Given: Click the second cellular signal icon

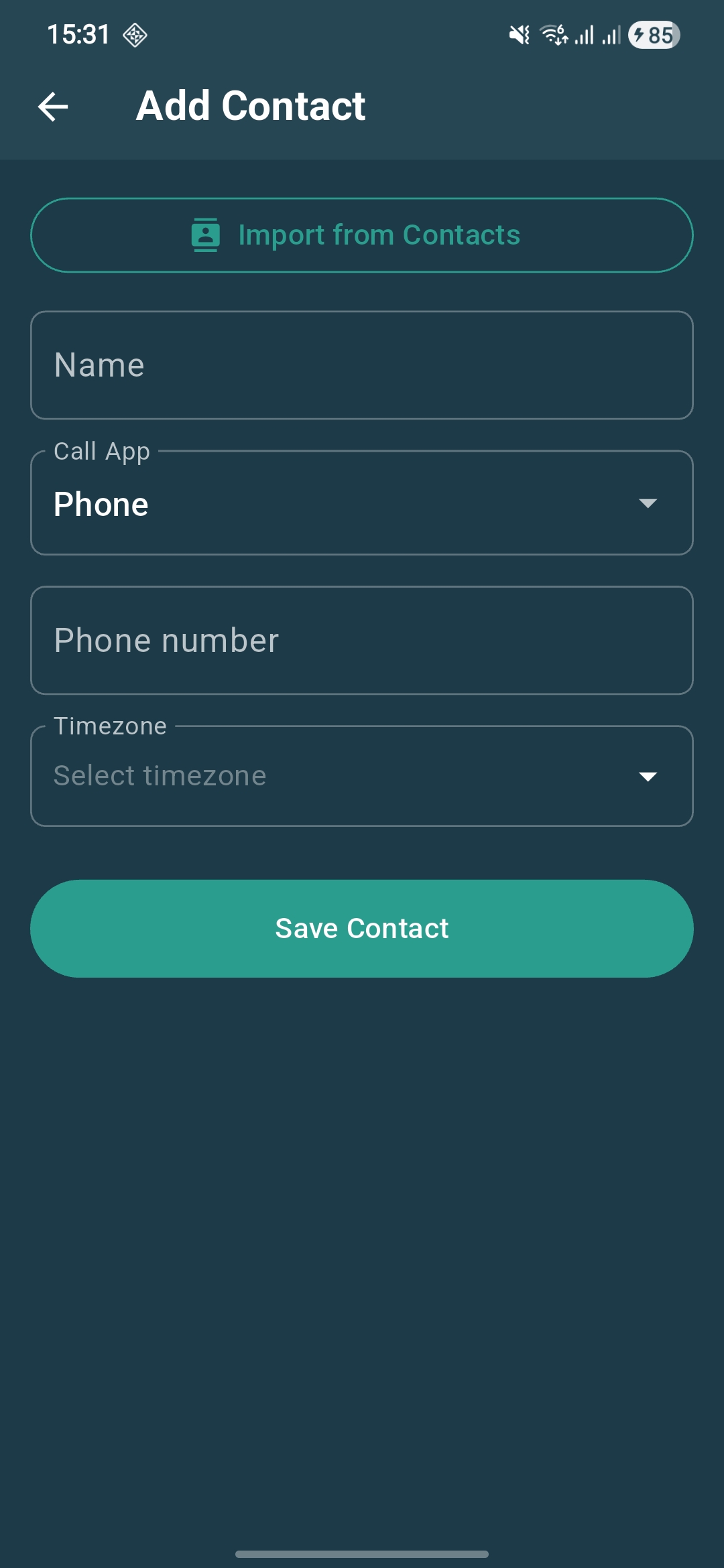Looking at the screenshot, I should pyautogui.click(x=611, y=35).
